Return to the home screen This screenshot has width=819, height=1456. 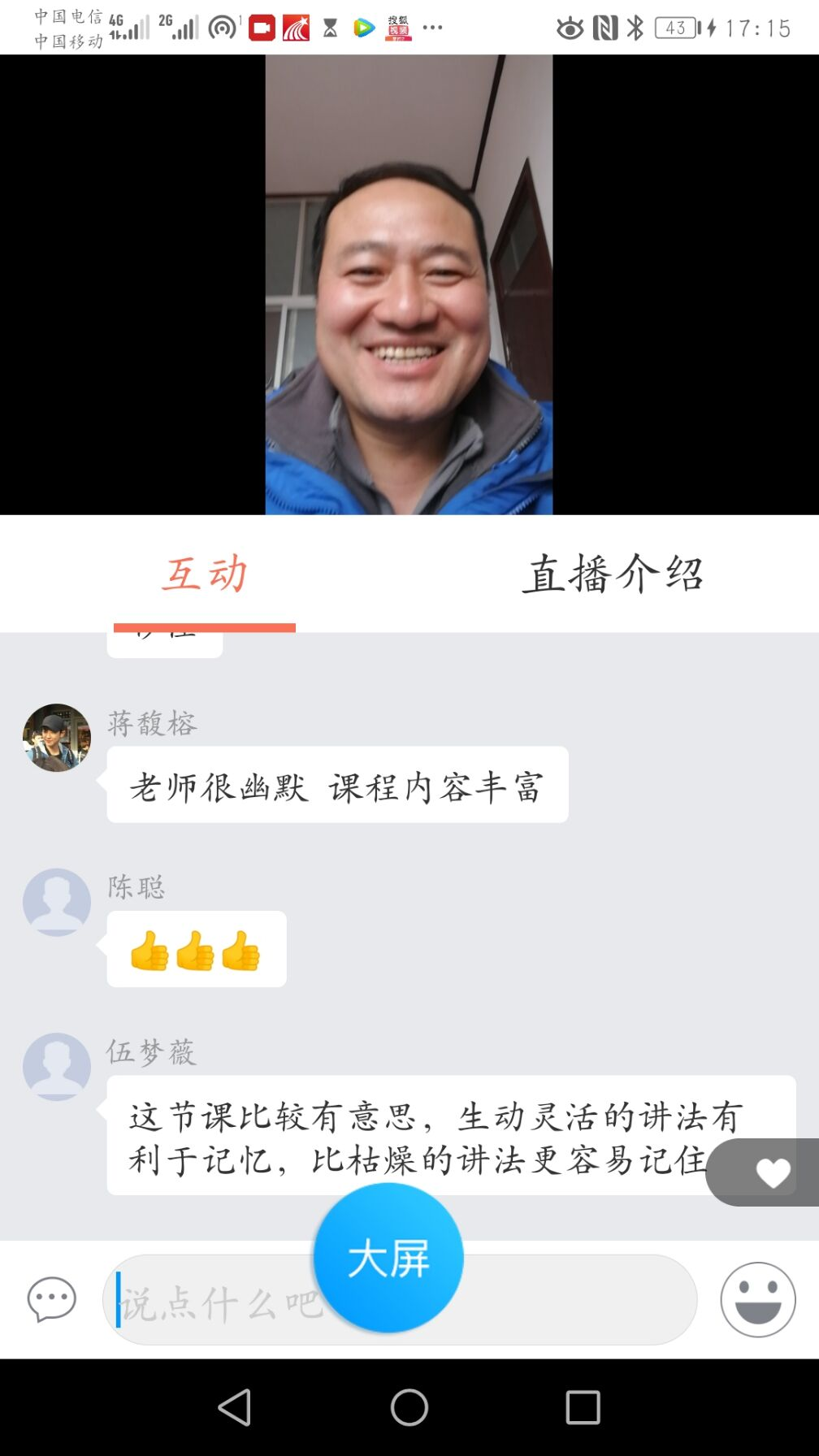409,1407
